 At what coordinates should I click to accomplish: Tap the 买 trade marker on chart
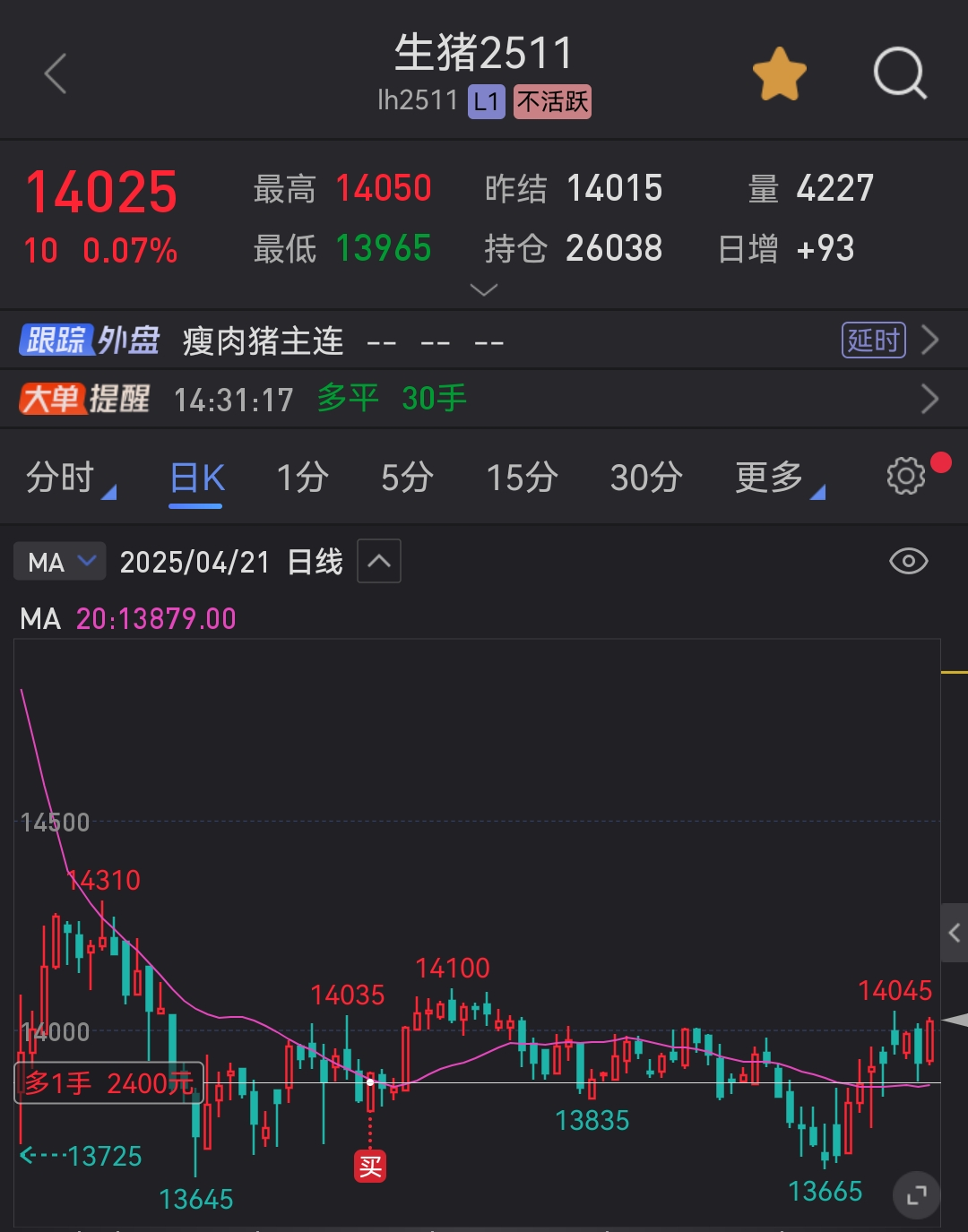[x=370, y=1166]
